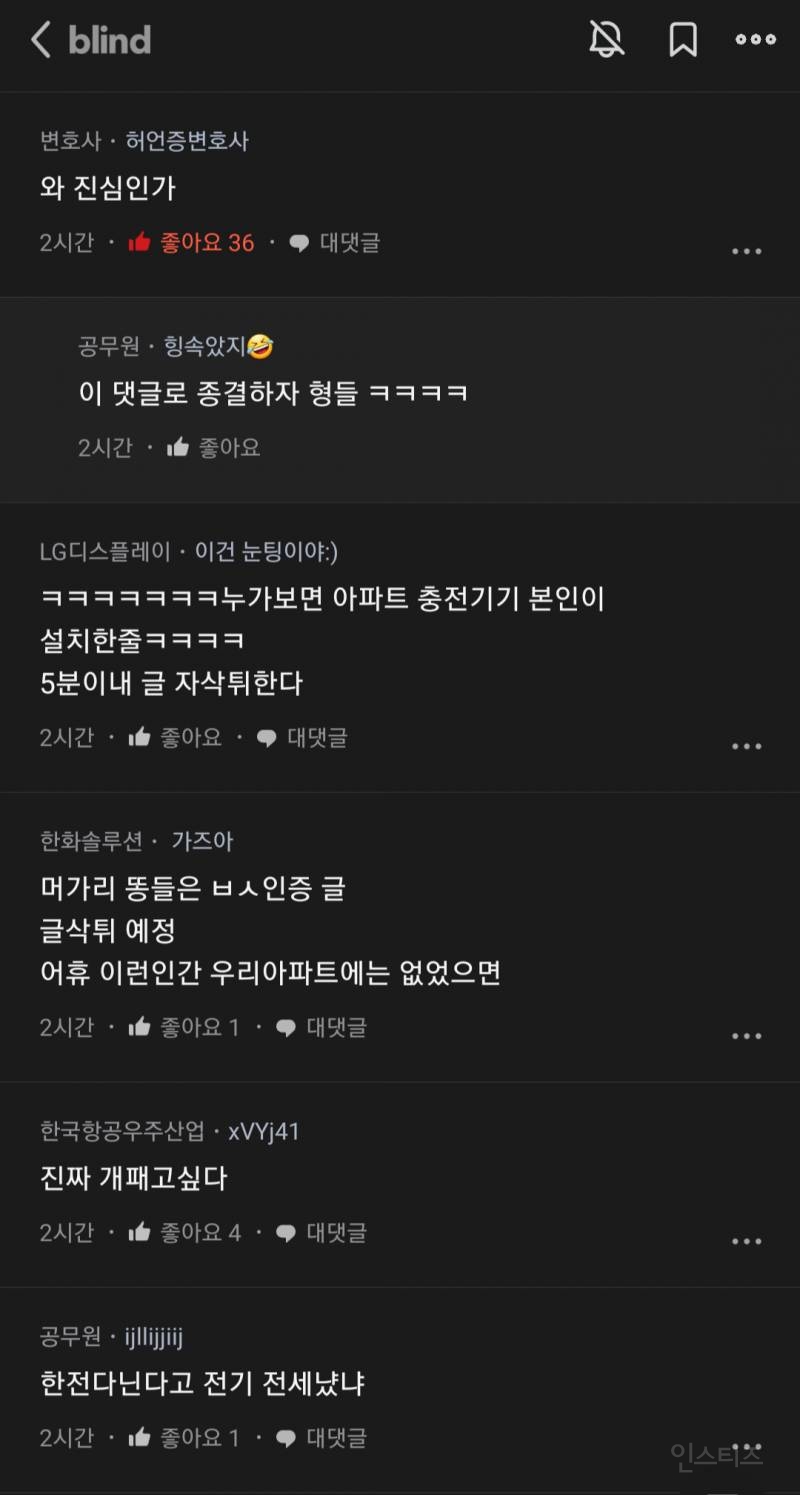800x1495 pixels.
Task: Open the three-dot menu in the top bar
Action: [755, 40]
